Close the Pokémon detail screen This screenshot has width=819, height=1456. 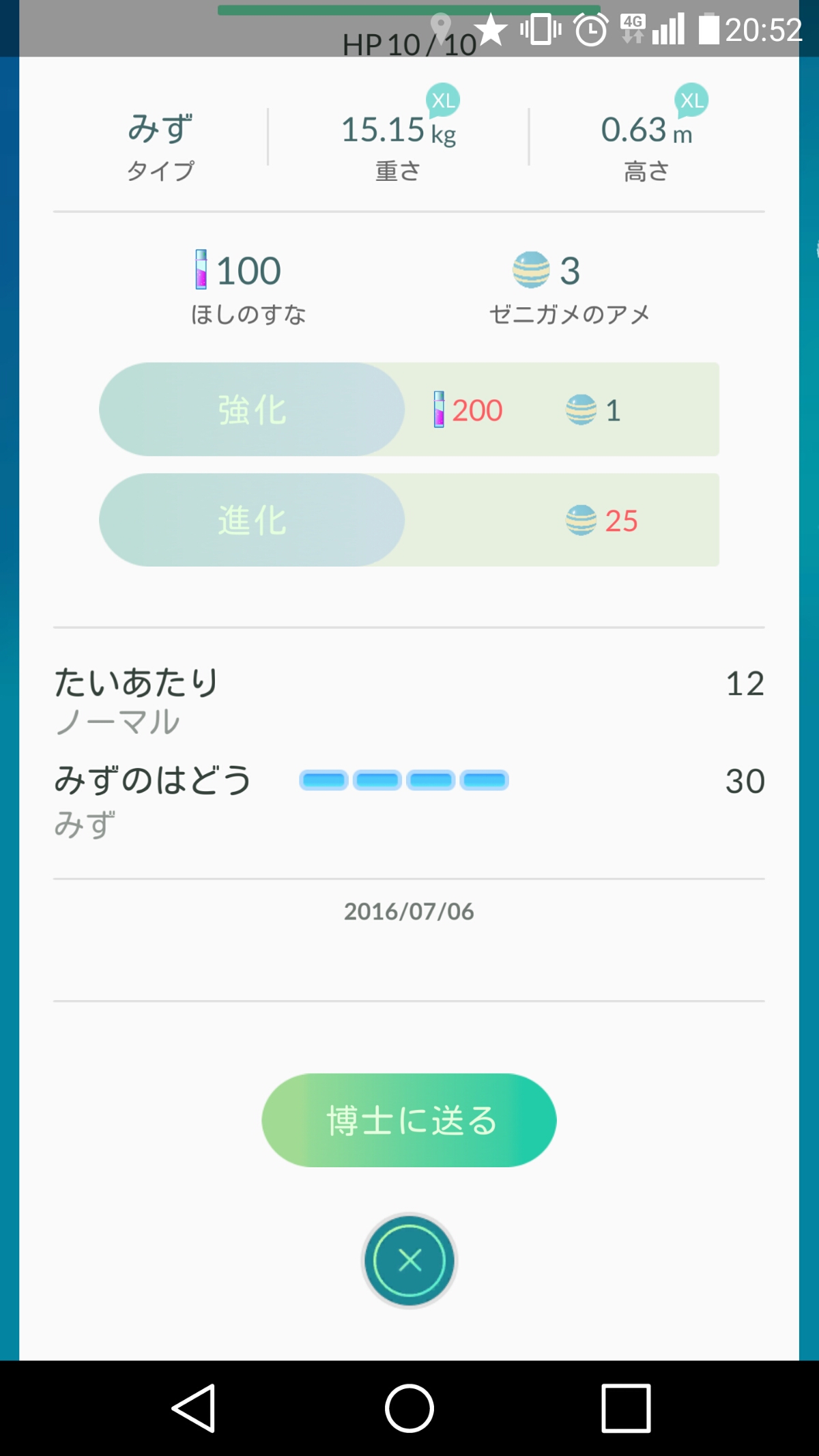click(x=409, y=1260)
